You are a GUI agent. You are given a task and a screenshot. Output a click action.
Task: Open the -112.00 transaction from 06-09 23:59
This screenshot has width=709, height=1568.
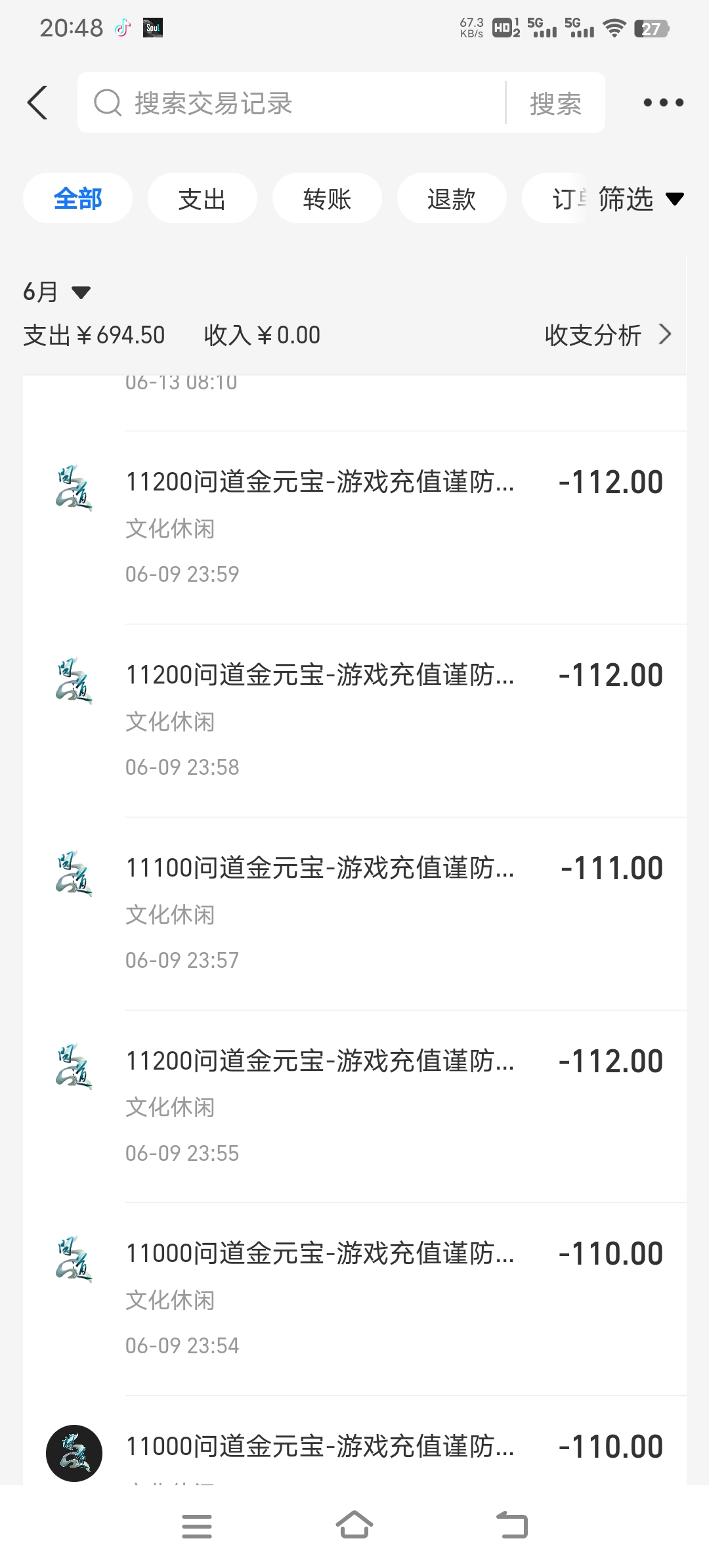coord(354,527)
